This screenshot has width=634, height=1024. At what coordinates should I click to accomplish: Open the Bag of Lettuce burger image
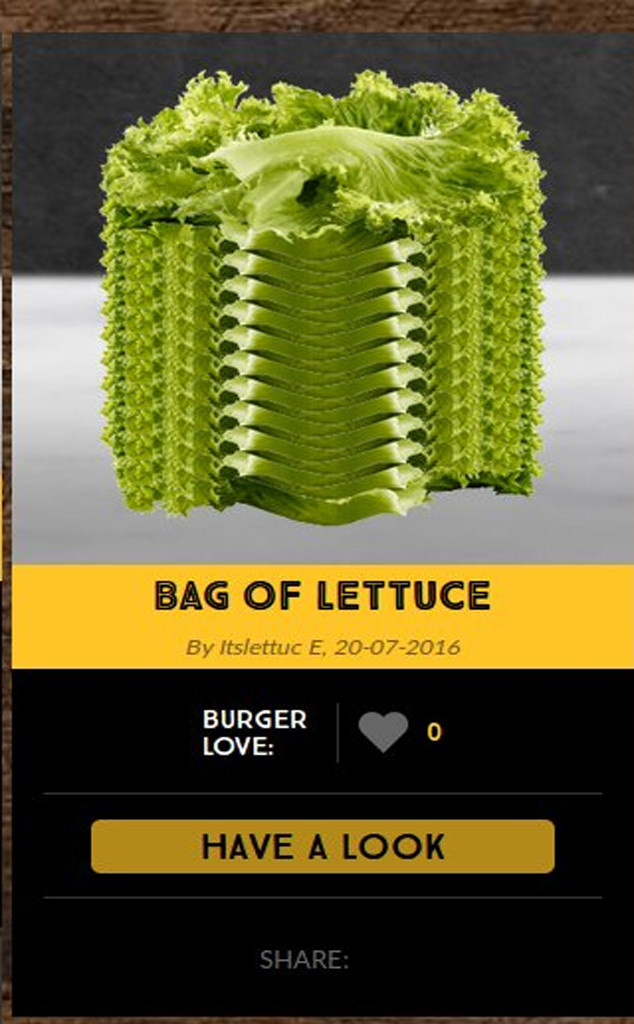pyautogui.click(x=322, y=300)
